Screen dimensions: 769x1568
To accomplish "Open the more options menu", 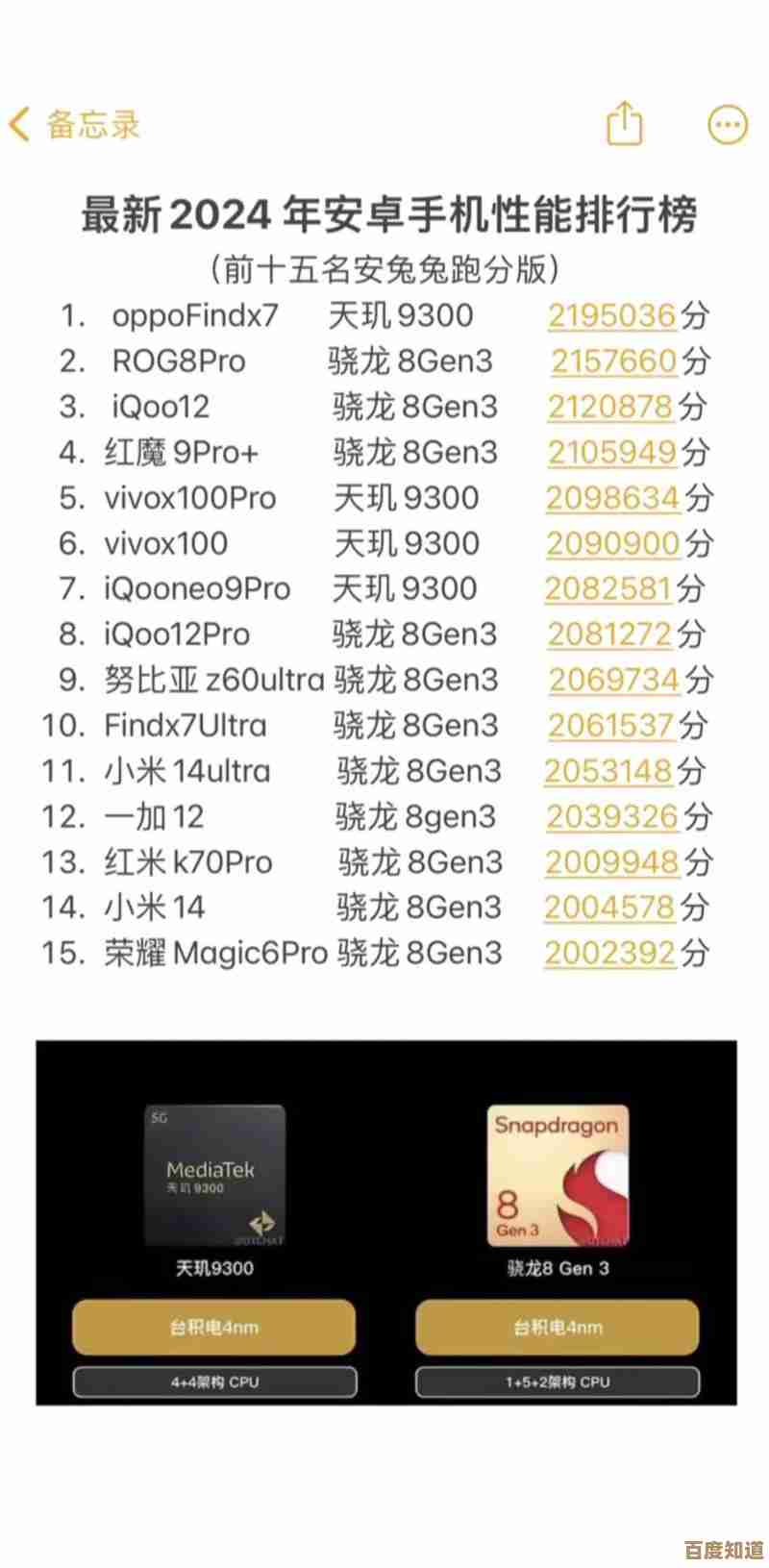I will pyautogui.click(x=727, y=124).
